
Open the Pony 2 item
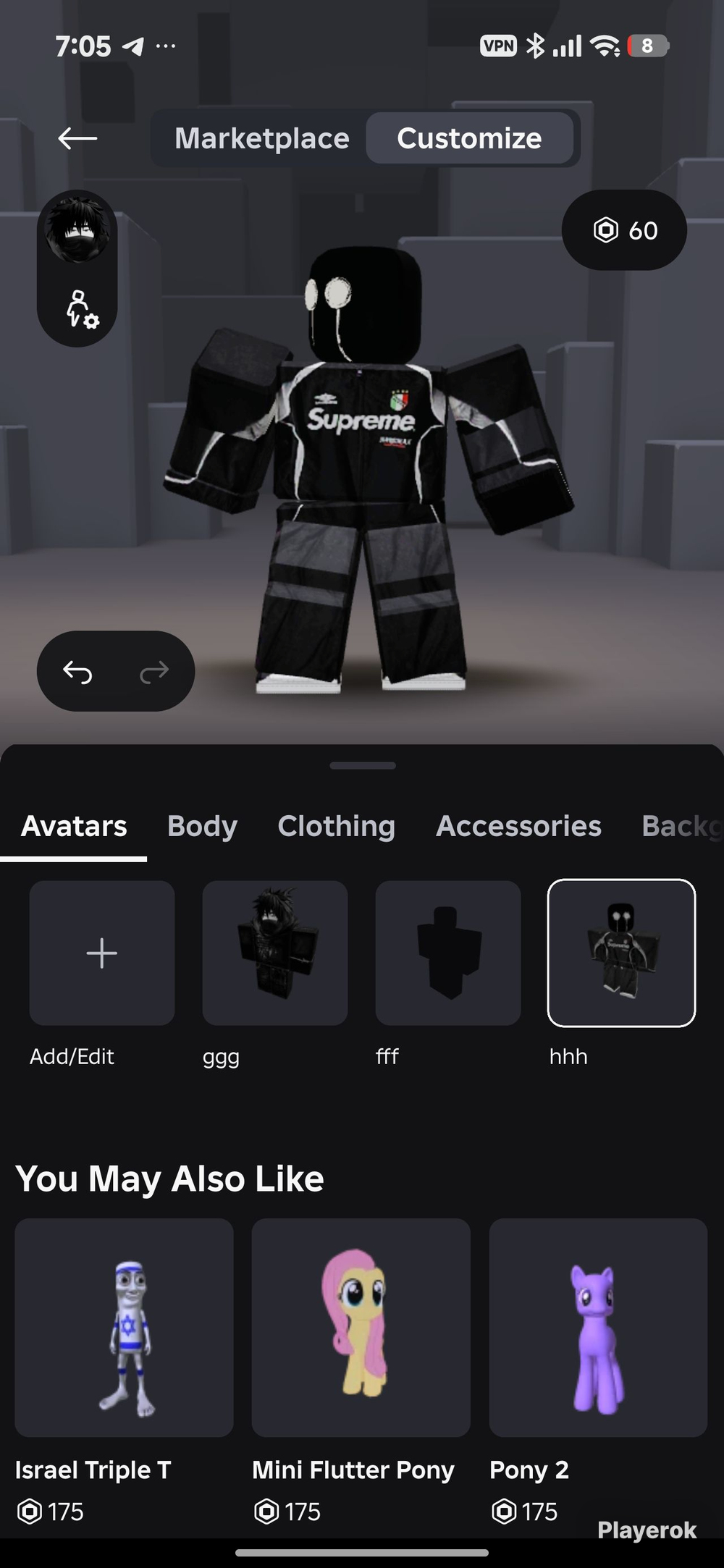598,1328
